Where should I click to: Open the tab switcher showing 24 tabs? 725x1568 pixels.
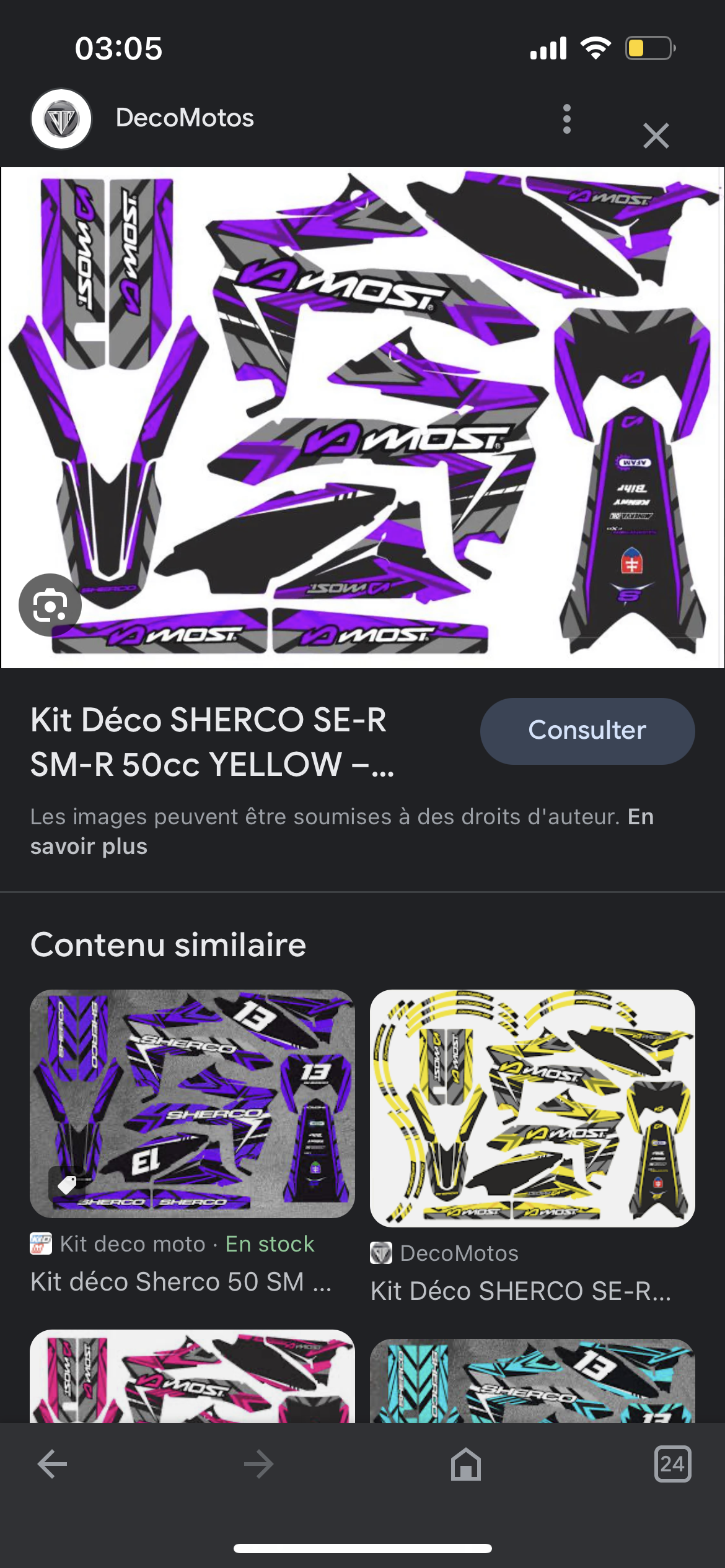coord(672,1464)
